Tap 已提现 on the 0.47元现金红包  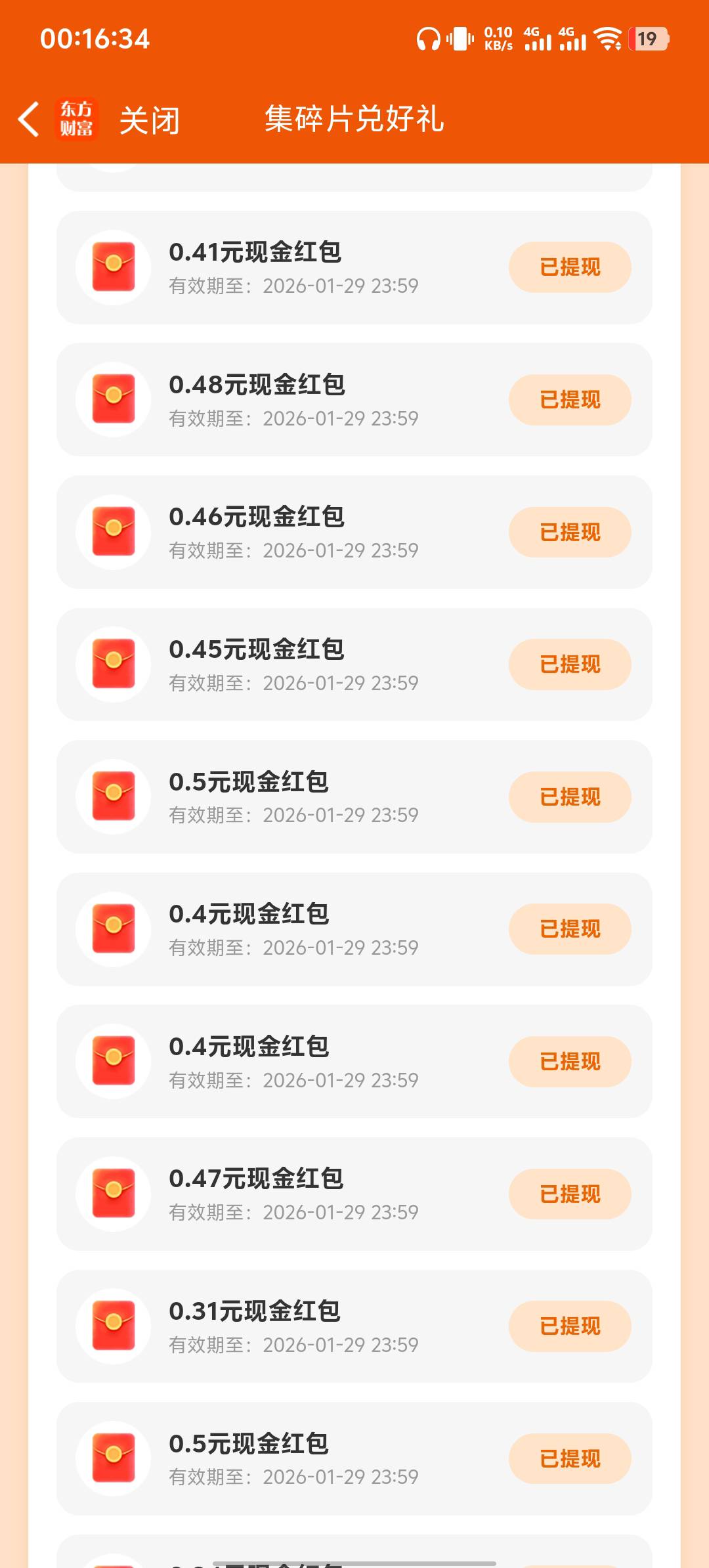(569, 1194)
